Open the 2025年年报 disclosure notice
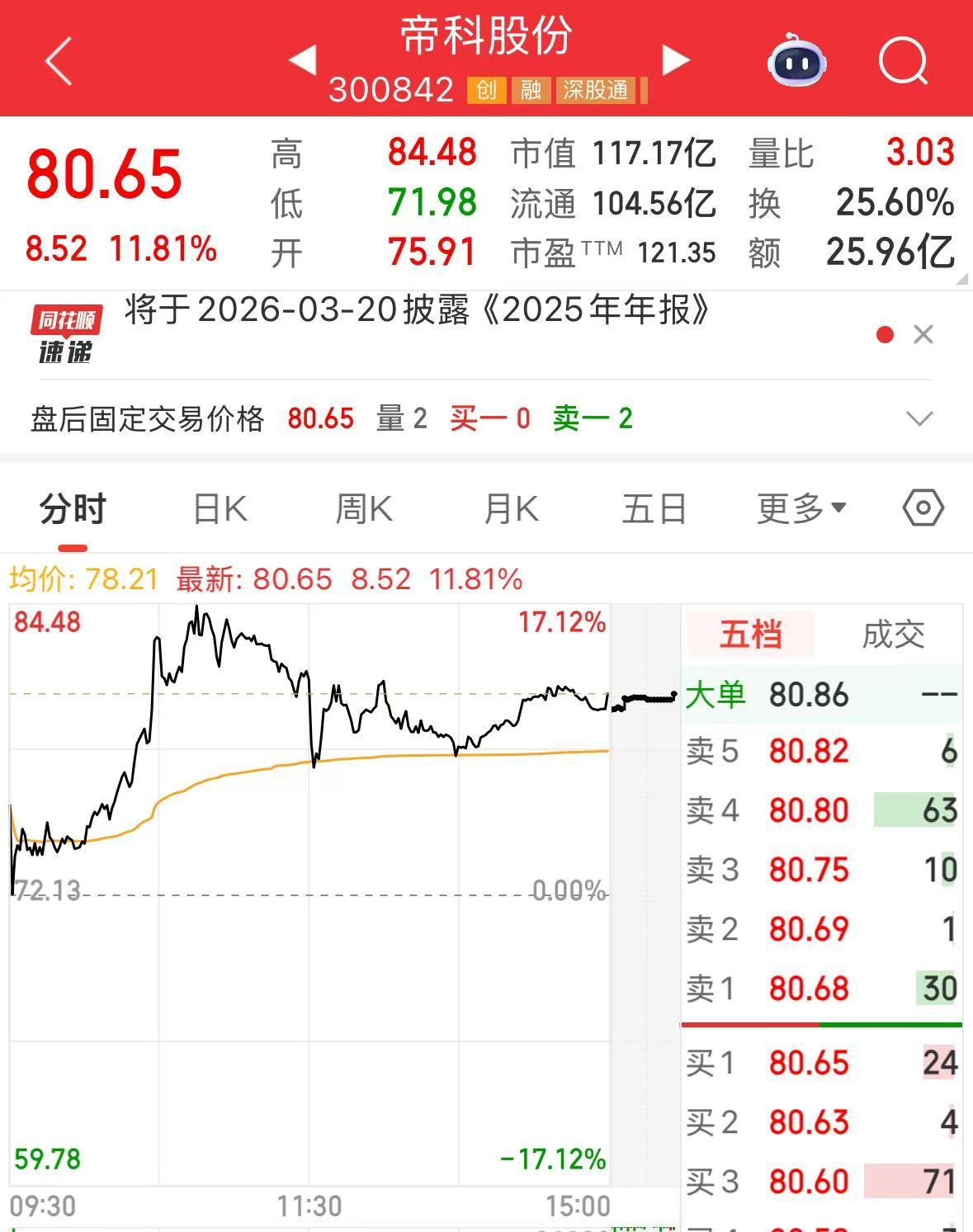The height and width of the screenshot is (1232, 973). [x=417, y=311]
